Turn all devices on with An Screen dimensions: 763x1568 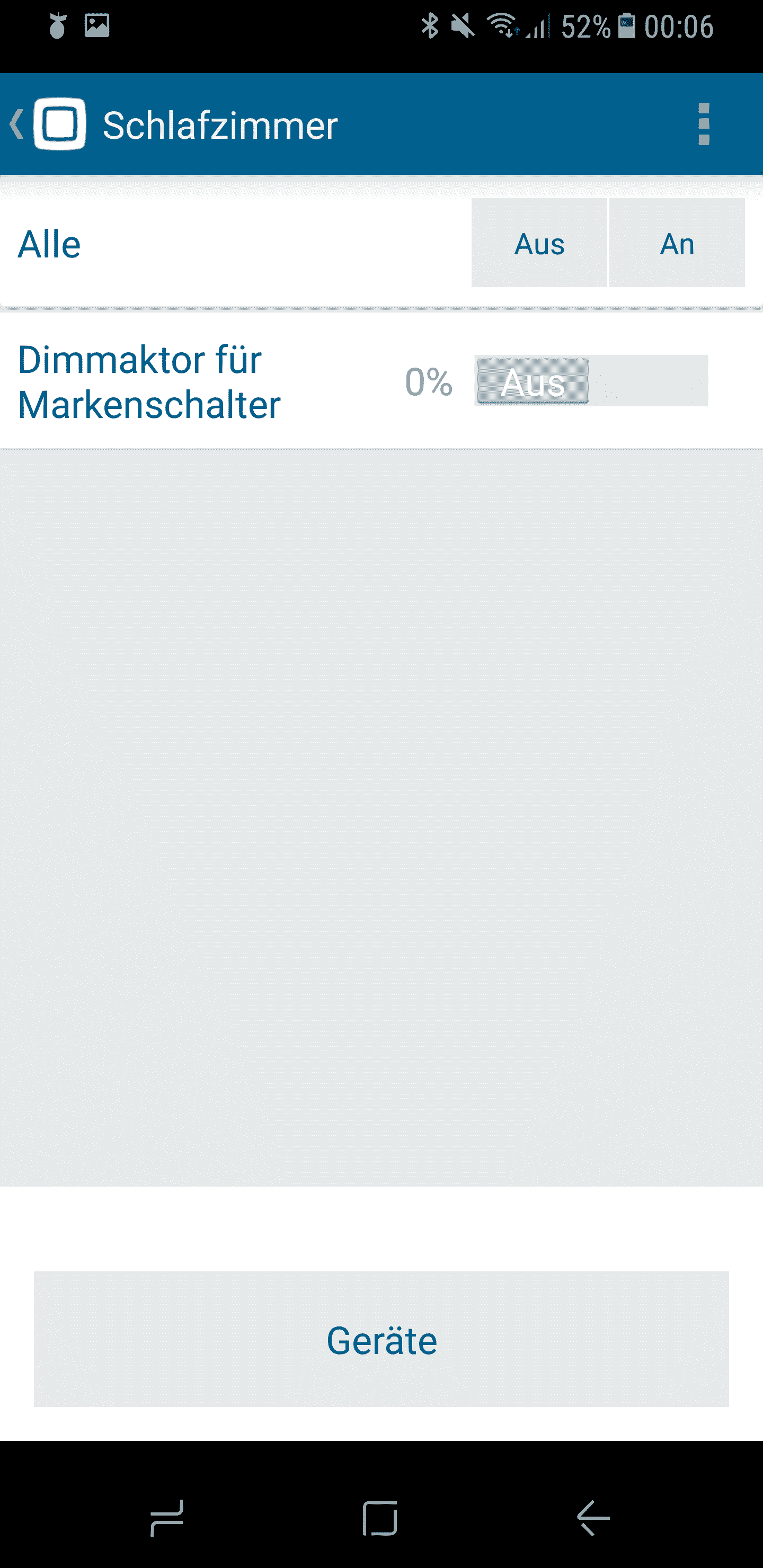tap(677, 243)
